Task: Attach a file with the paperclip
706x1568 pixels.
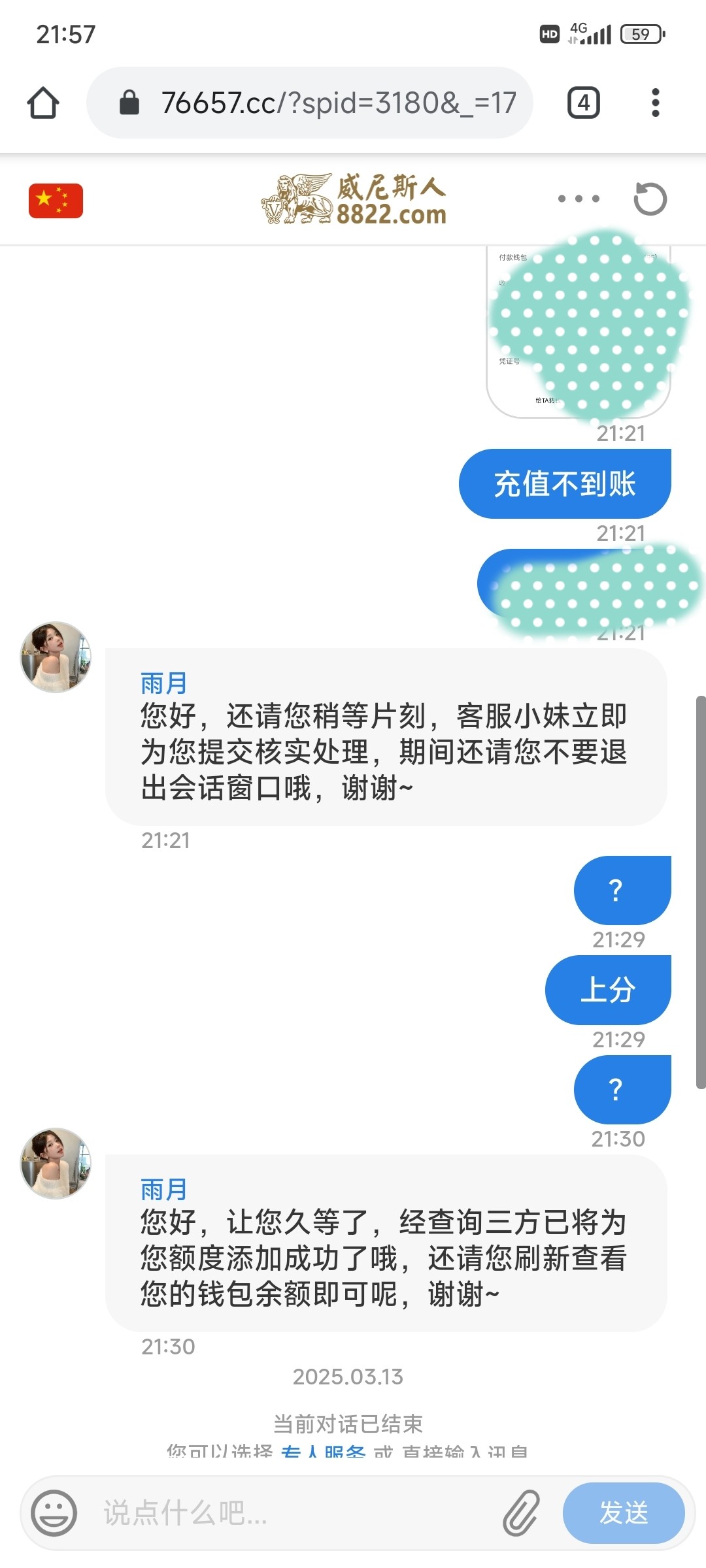Action: click(x=521, y=1512)
